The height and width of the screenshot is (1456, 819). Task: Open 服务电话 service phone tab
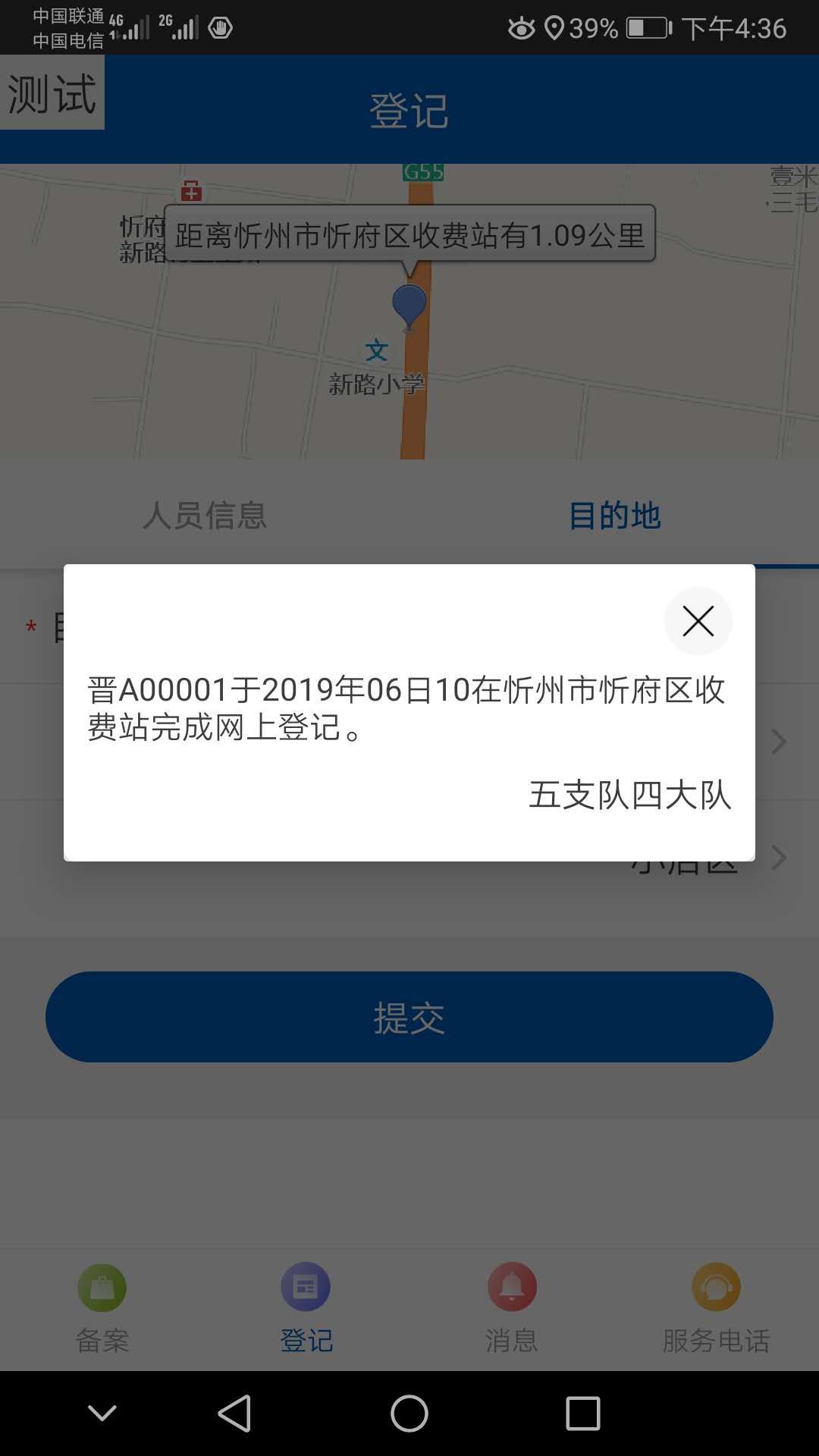716,1309
